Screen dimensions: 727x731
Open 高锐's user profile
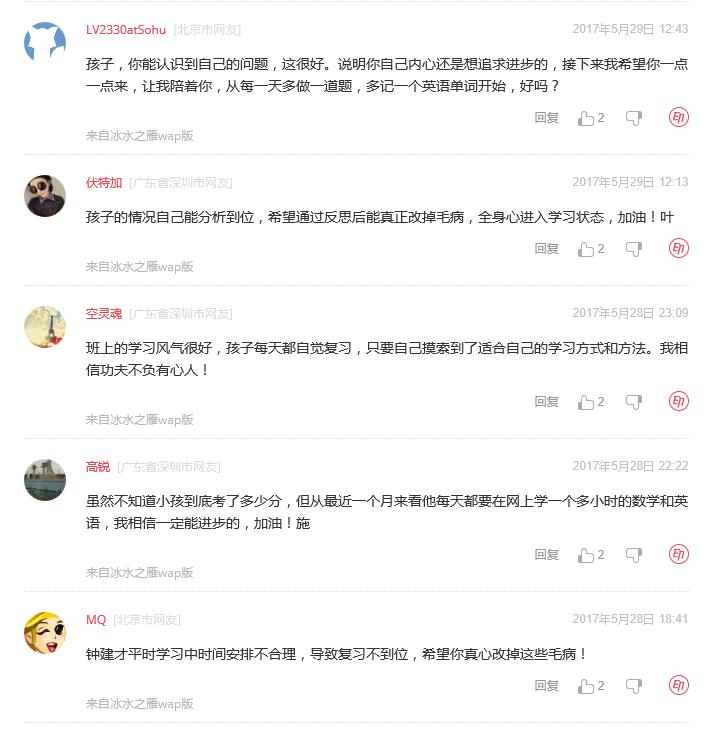pyautogui.click(x=98, y=467)
